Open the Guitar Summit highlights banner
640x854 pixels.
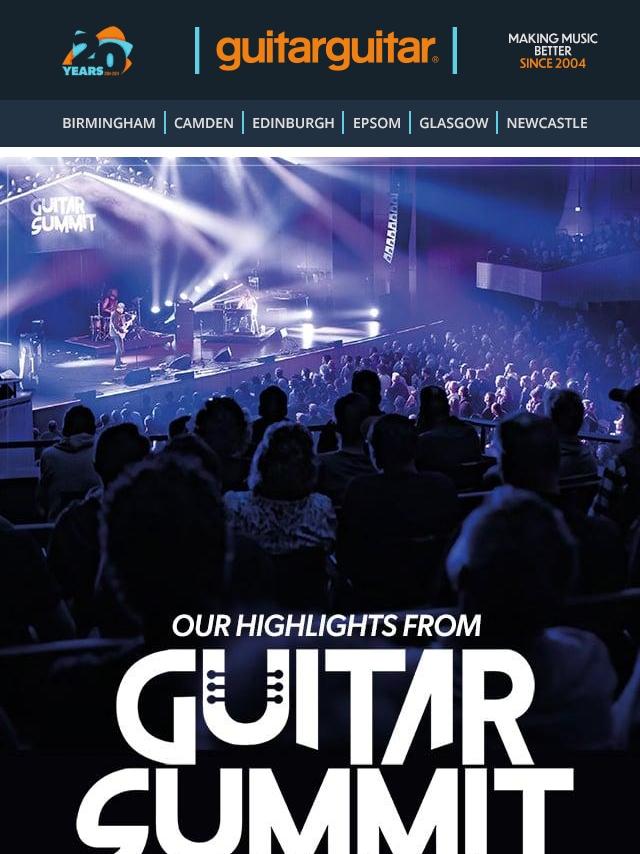tap(320, 500)
